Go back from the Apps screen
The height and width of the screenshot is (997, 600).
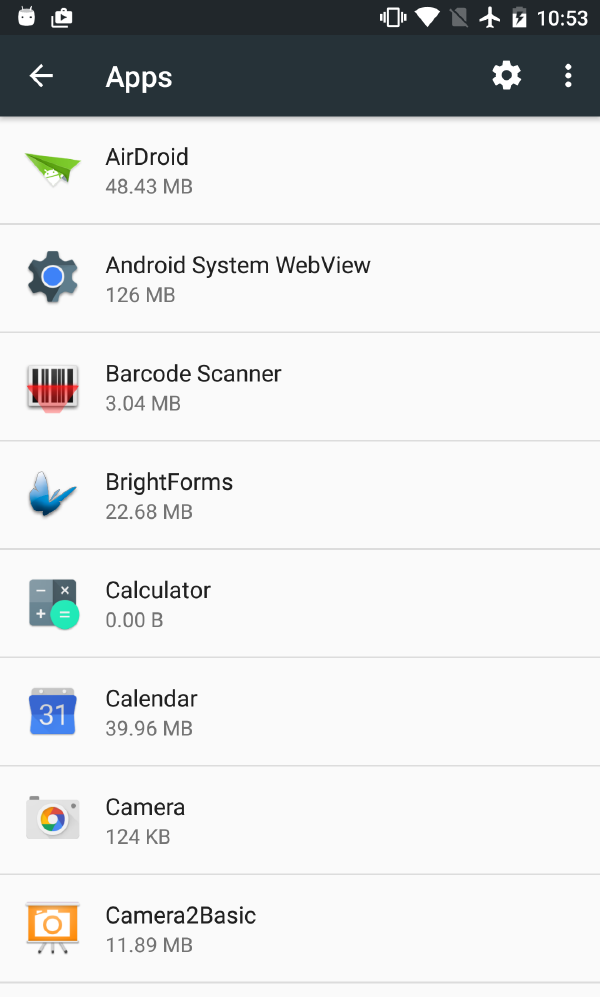(41, 76)
